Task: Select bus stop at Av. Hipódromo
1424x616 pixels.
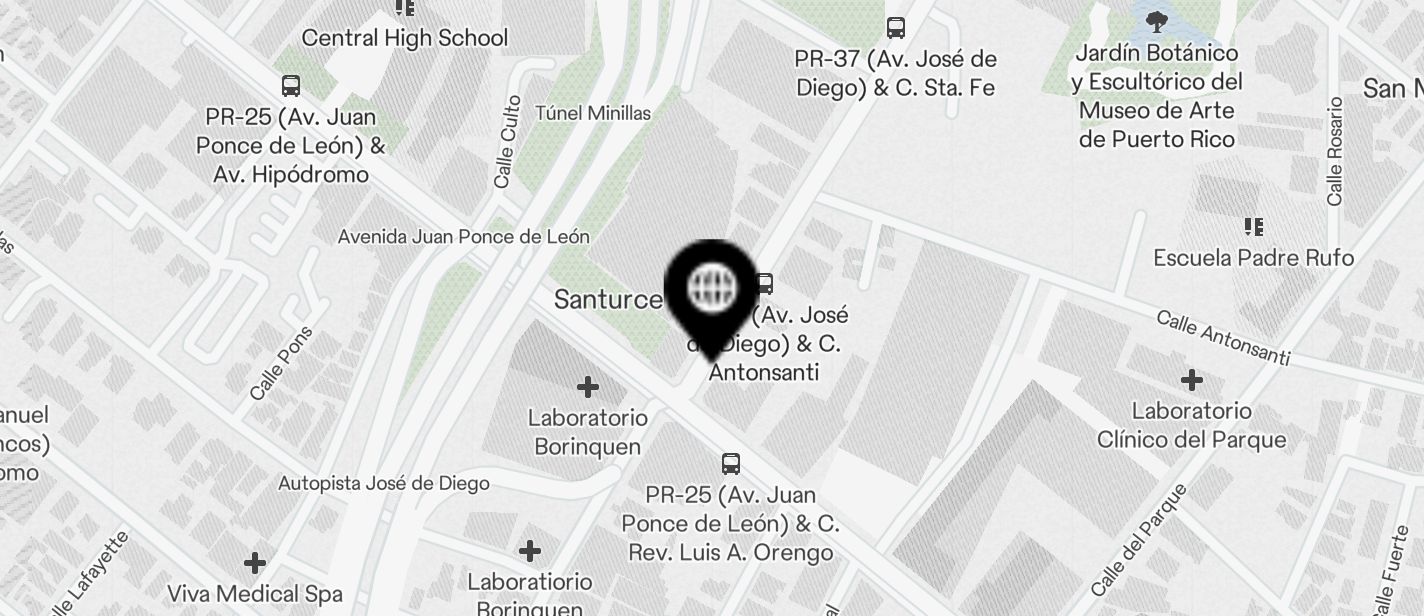Action: (x=291, y=86)
